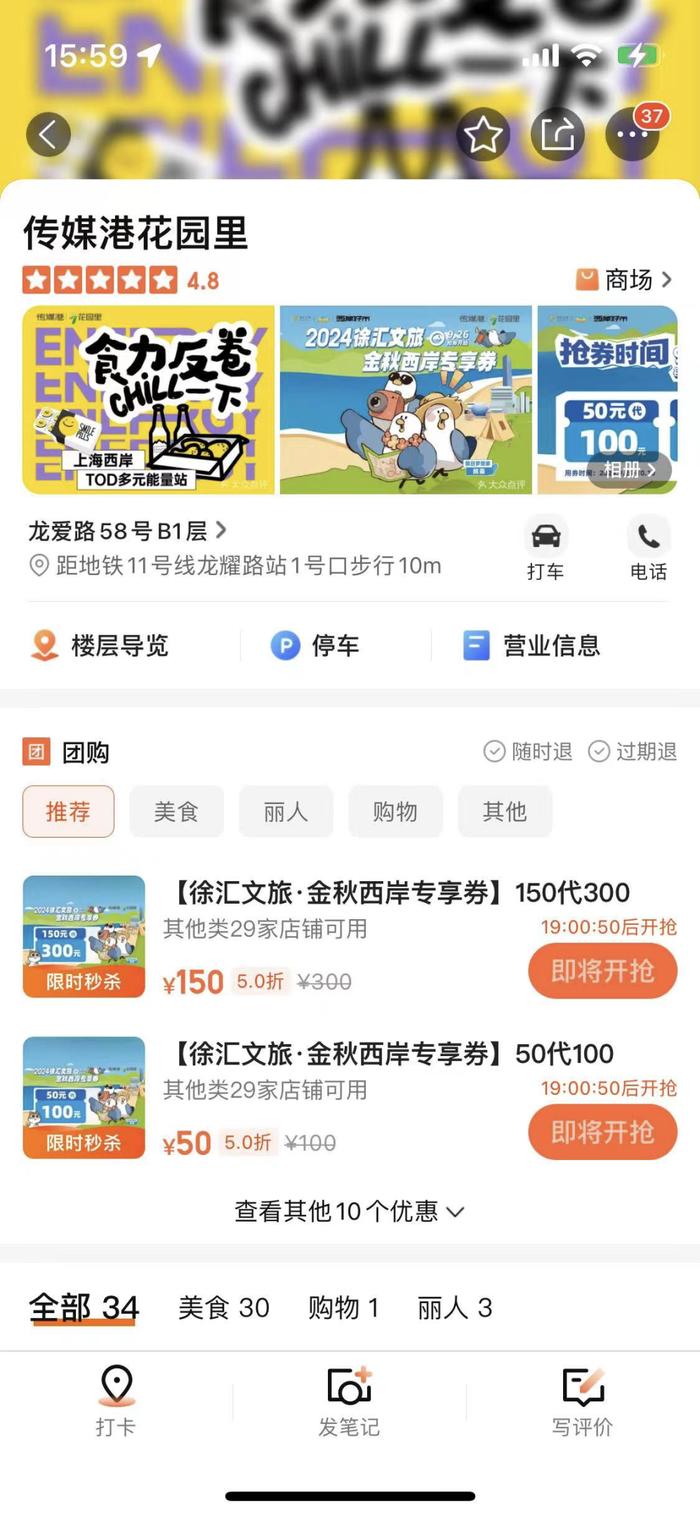Open the 相册 photo album
This screenshot has height=1516, width=700.
click(x=630, y=469)
